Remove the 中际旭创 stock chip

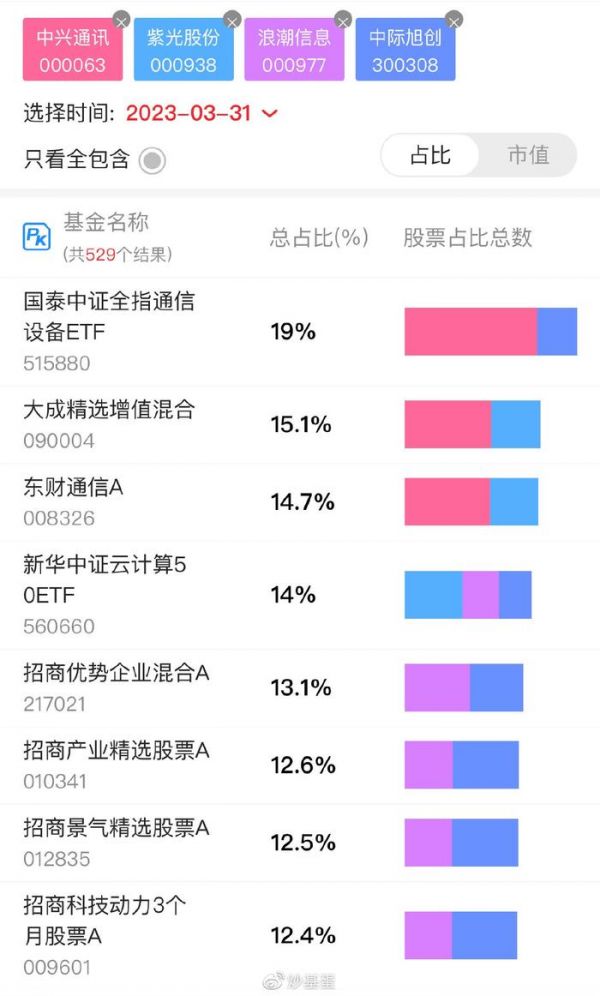454,20
